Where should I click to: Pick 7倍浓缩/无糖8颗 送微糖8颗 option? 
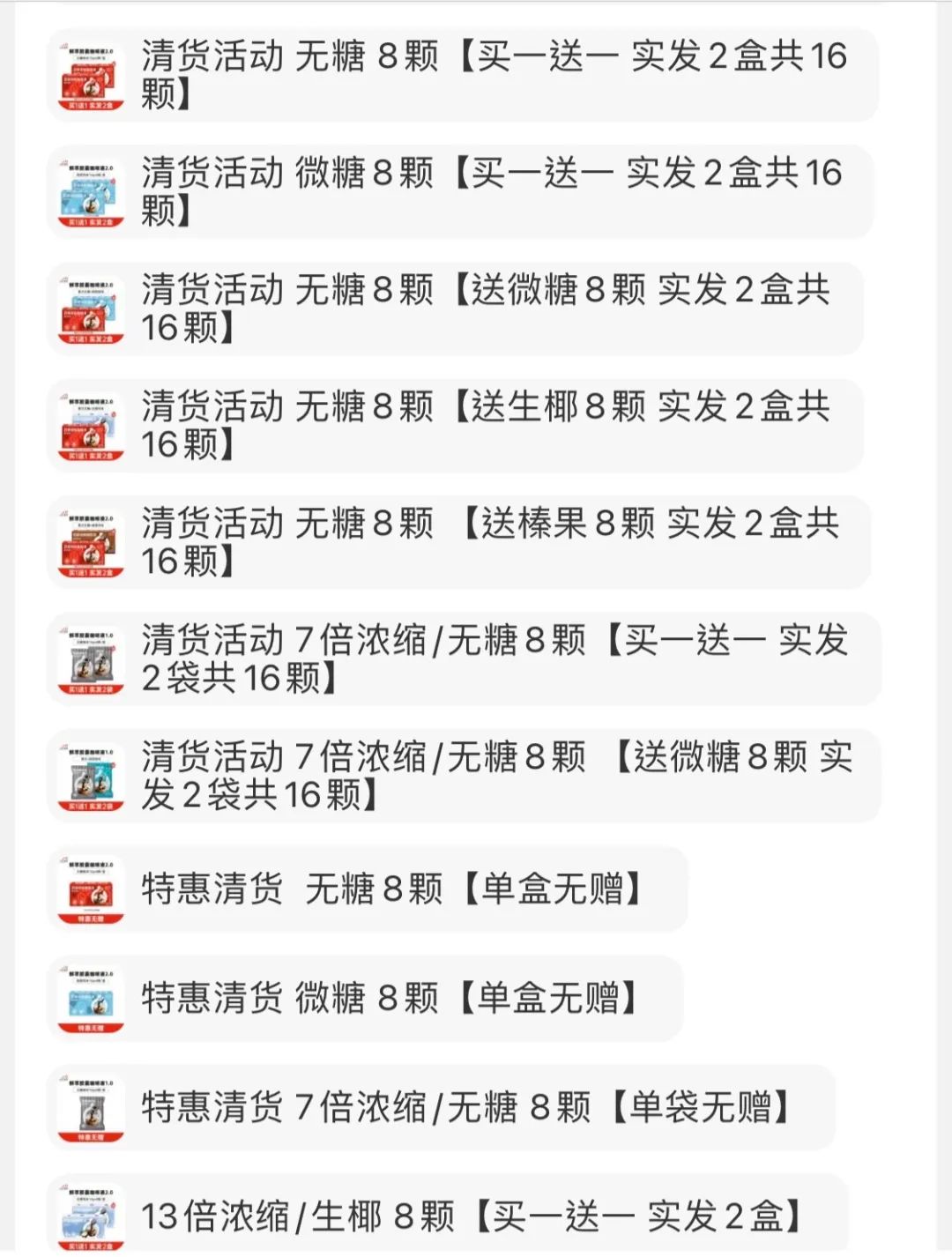[464, 777]
